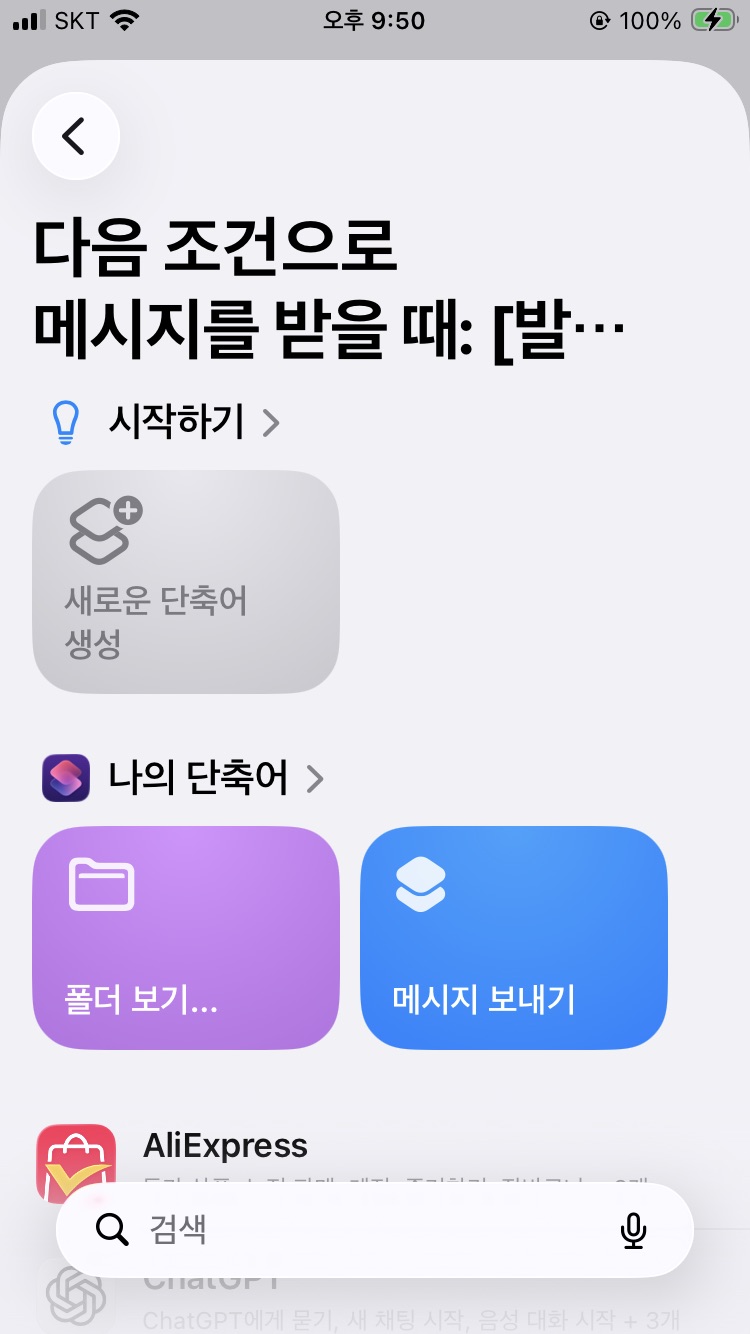Start voice dictation with the microphone

pyautogui.click(x=633, y=1230)
